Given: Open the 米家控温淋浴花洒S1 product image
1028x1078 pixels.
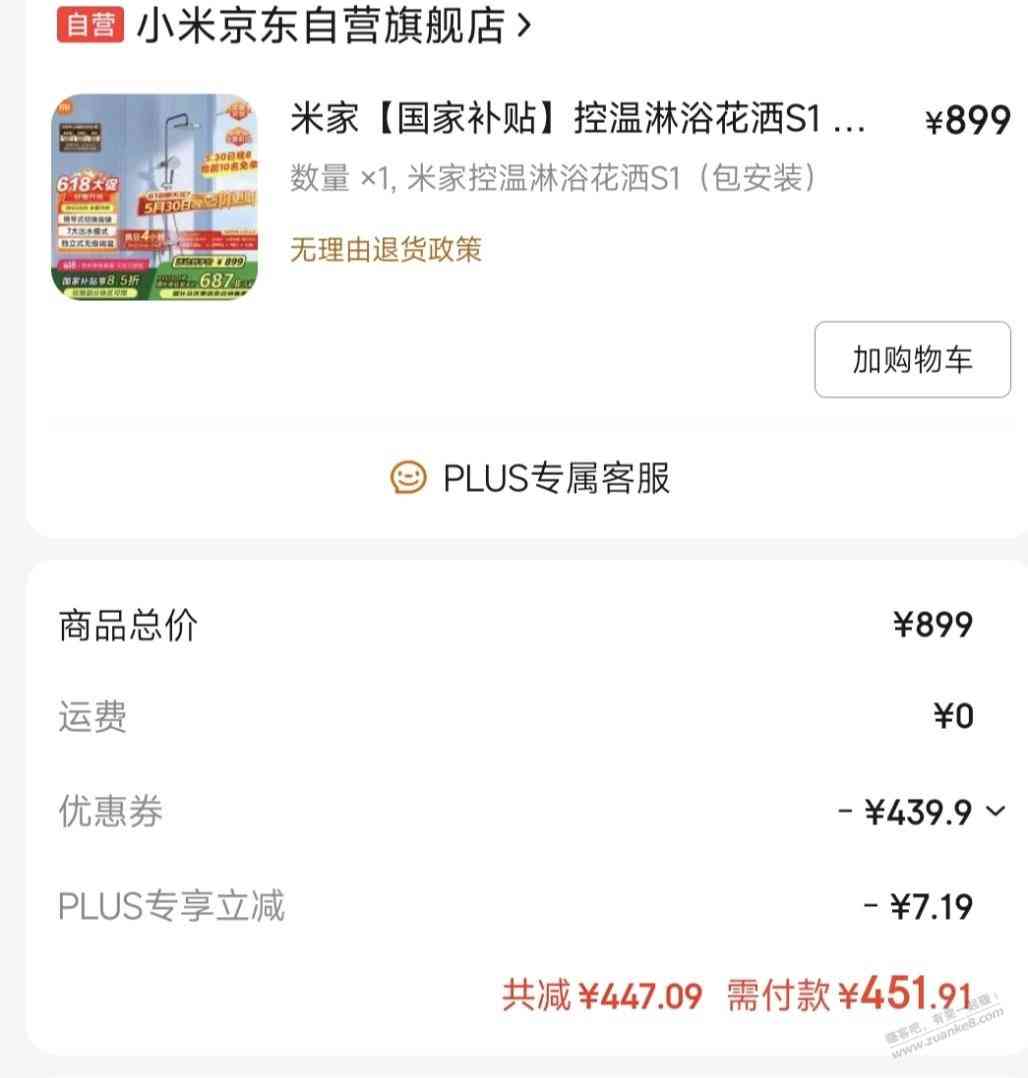Looking at the screenshot, I should pyautogui.click(x=154, y=198).
